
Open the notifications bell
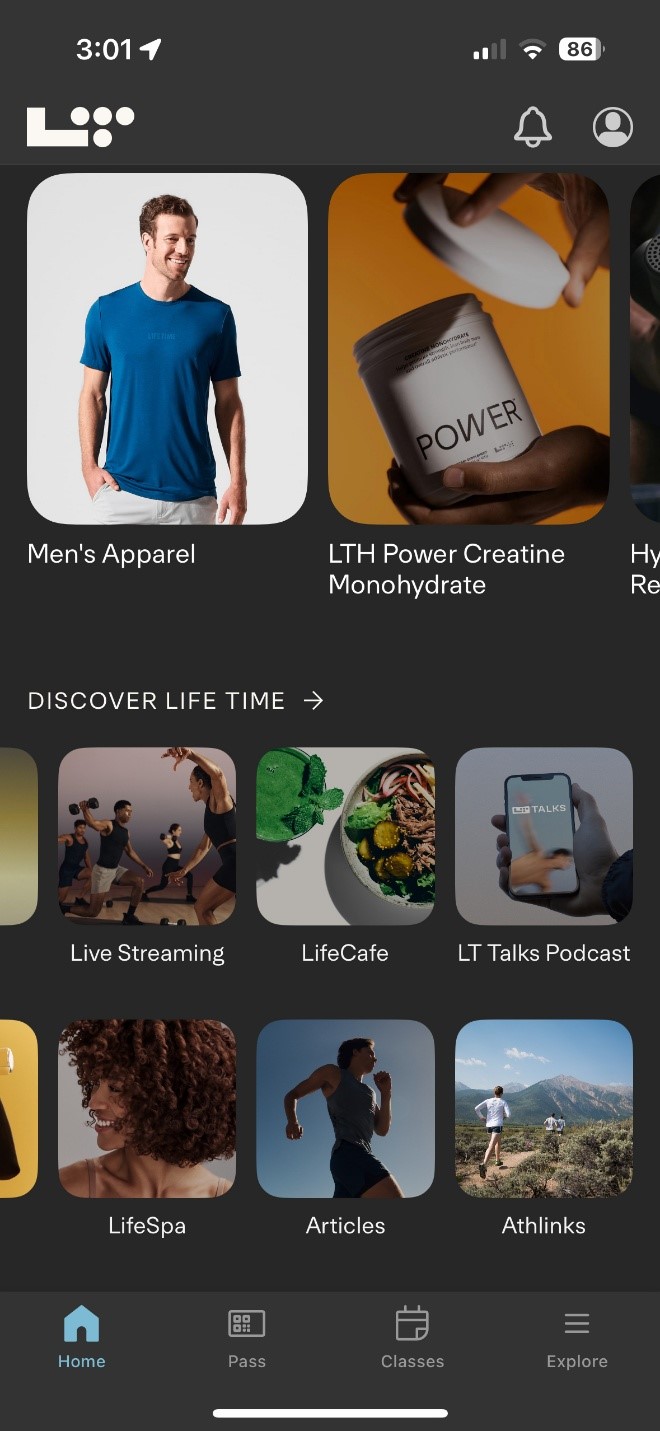pyautogui.click(x=532, y=127)
